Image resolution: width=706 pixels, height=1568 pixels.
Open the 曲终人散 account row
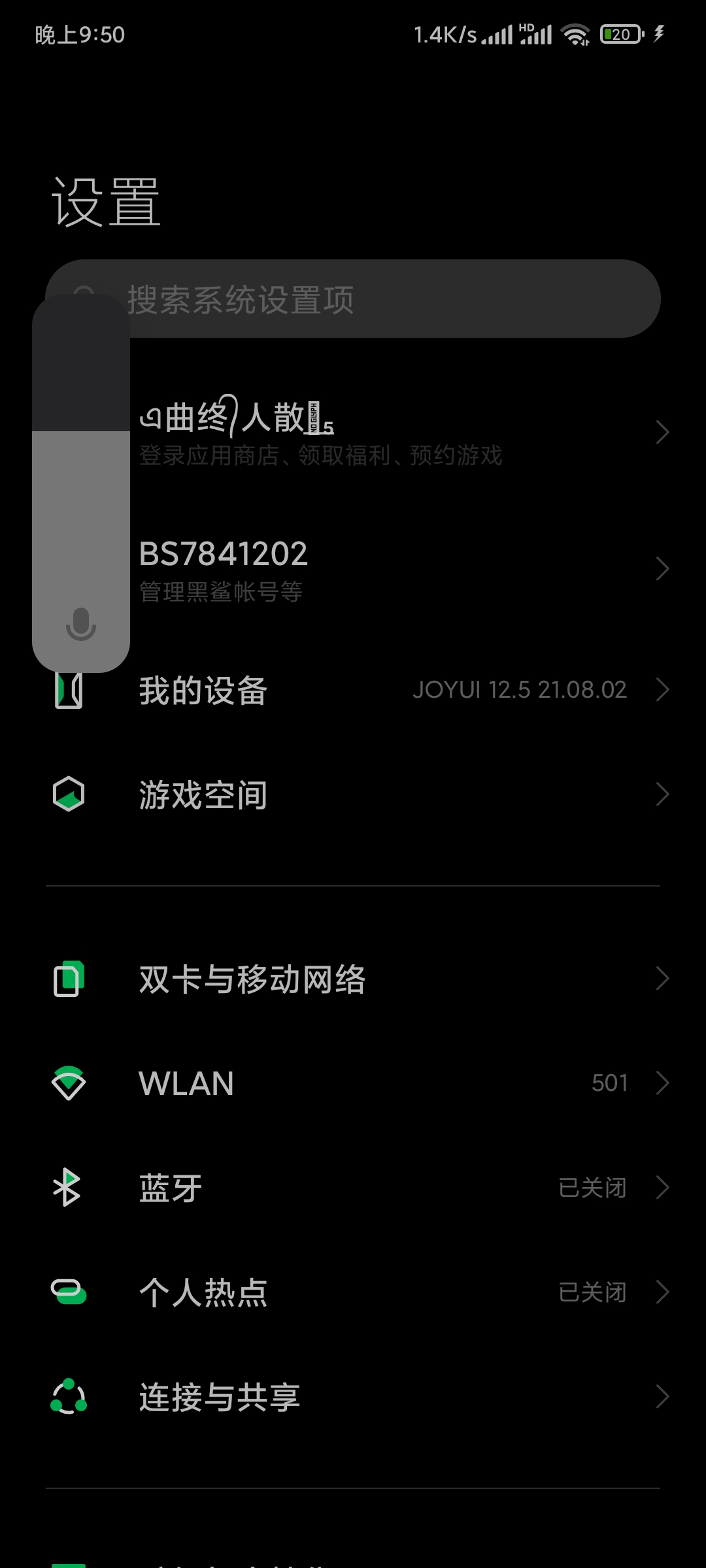(x=392, y=431)
